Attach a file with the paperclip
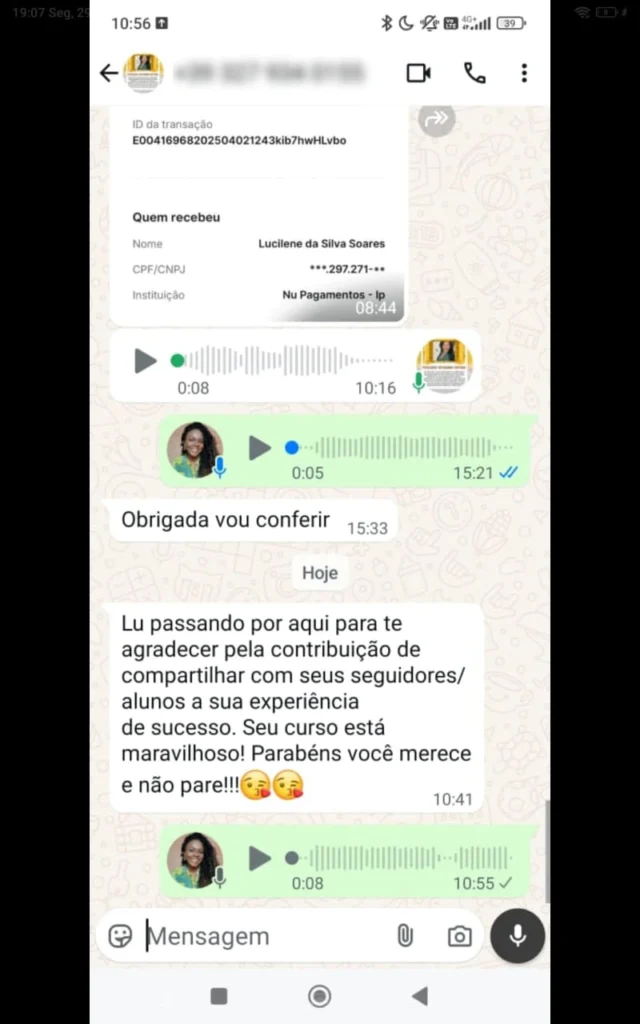 [x=404, y=936]
